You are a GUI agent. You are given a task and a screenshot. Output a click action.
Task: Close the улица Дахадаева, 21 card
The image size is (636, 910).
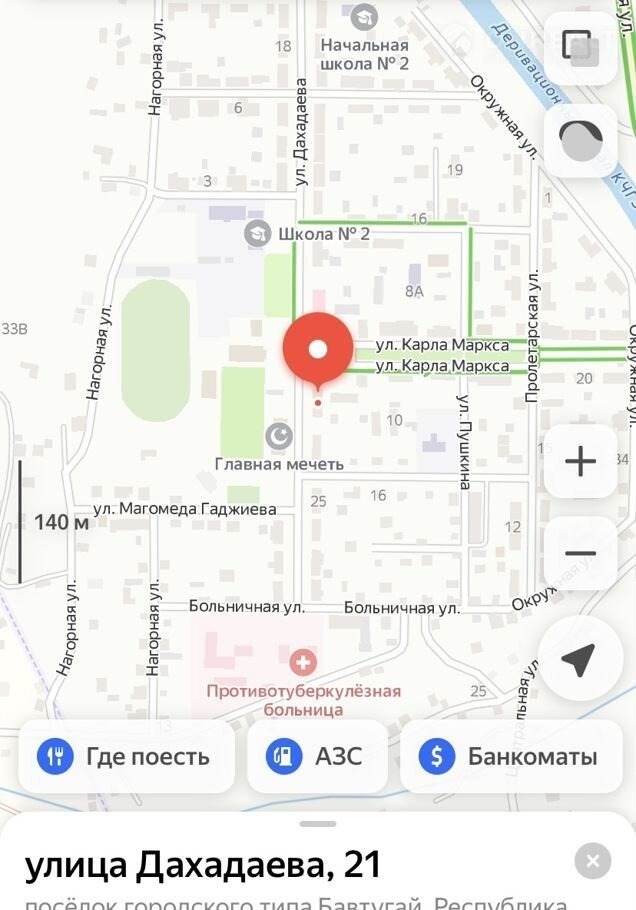(x=593, y=861)
